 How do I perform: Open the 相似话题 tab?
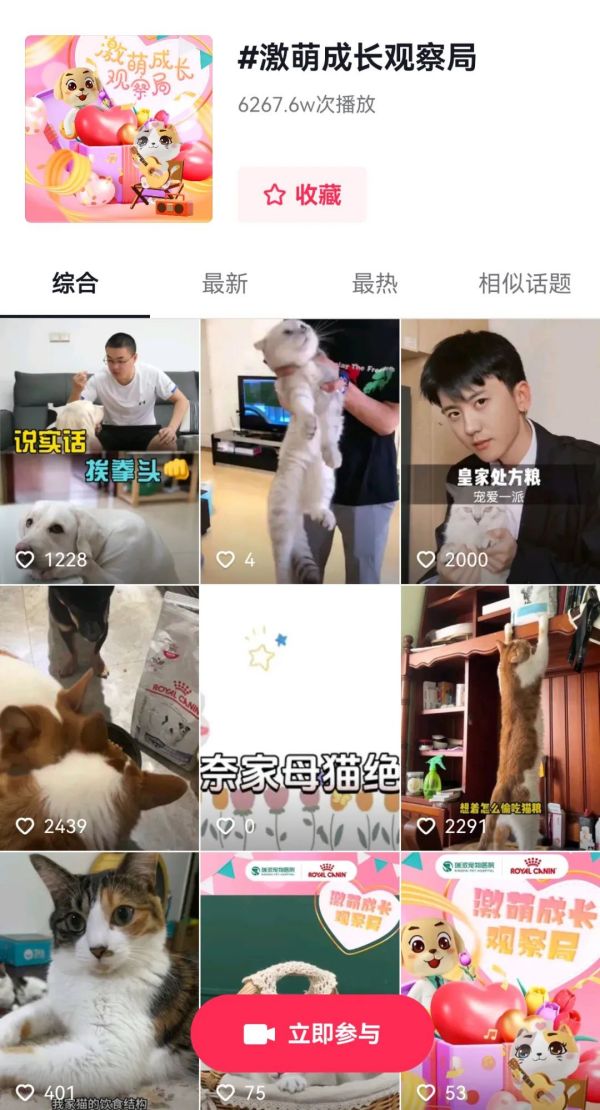pos(524,283)
